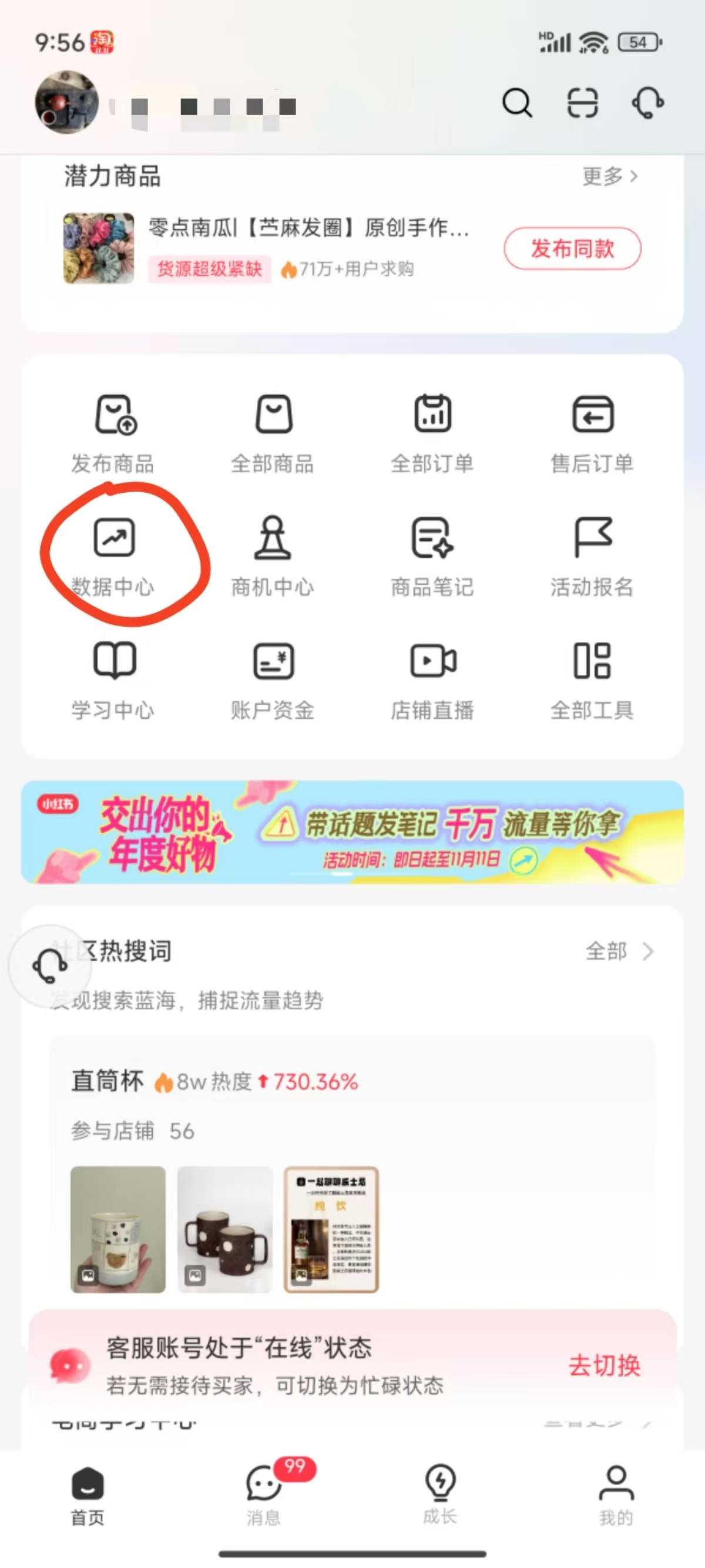Viewport: 705px width, 1568px height.
Task: Open 账户资金
Action: click(273, 679)
